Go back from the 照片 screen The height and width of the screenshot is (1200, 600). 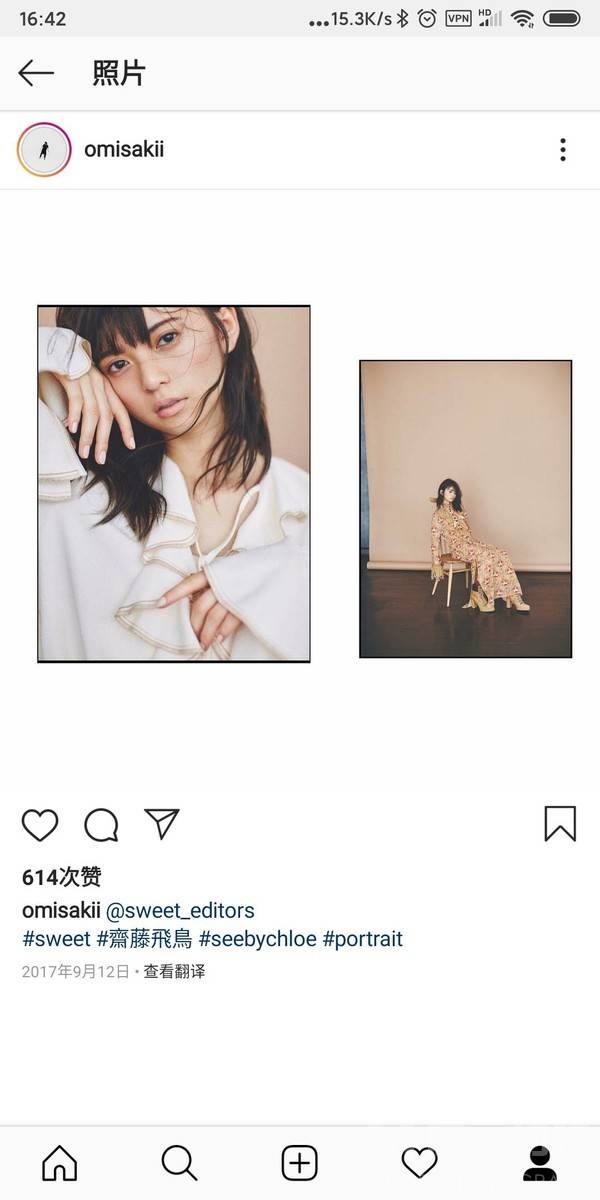[36, 73]
